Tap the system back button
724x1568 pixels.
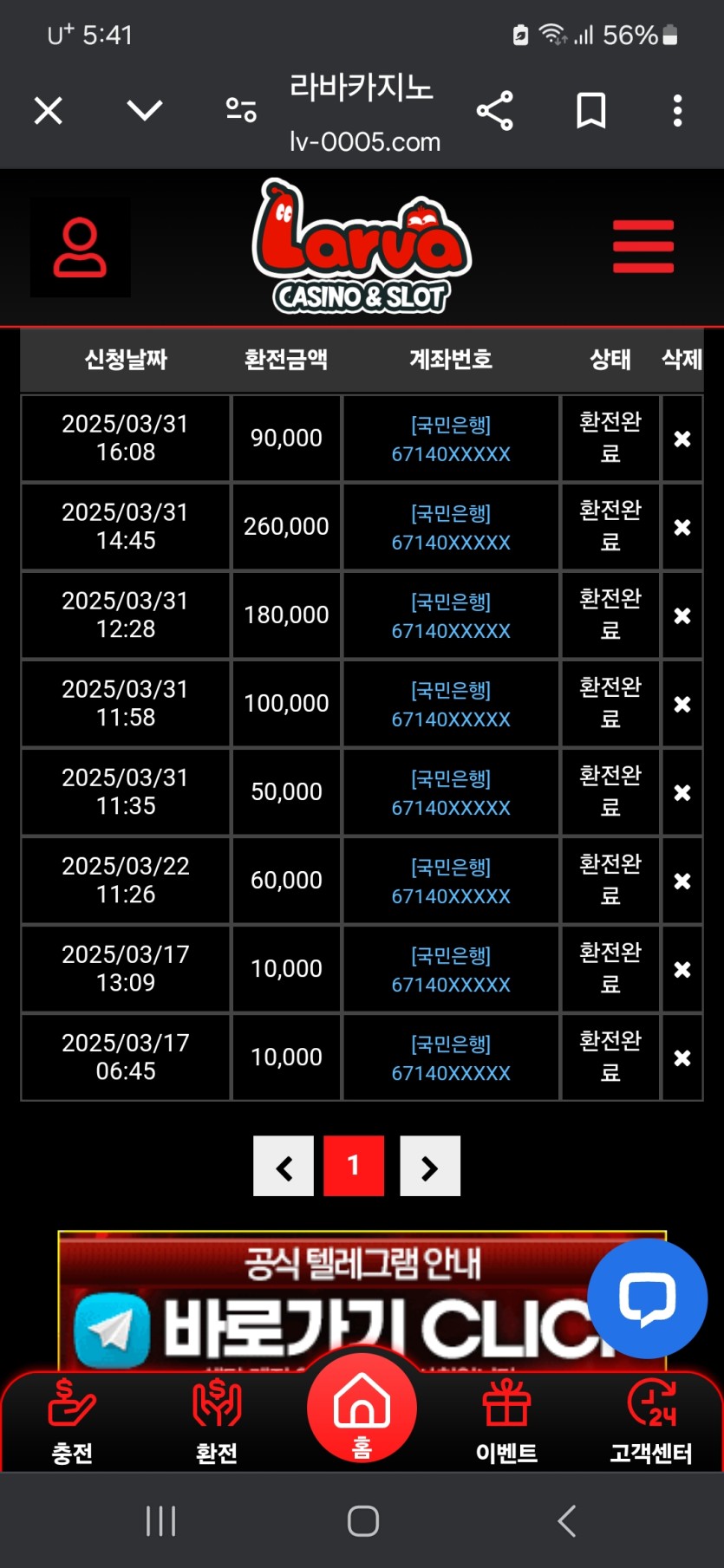[567, 1520]
